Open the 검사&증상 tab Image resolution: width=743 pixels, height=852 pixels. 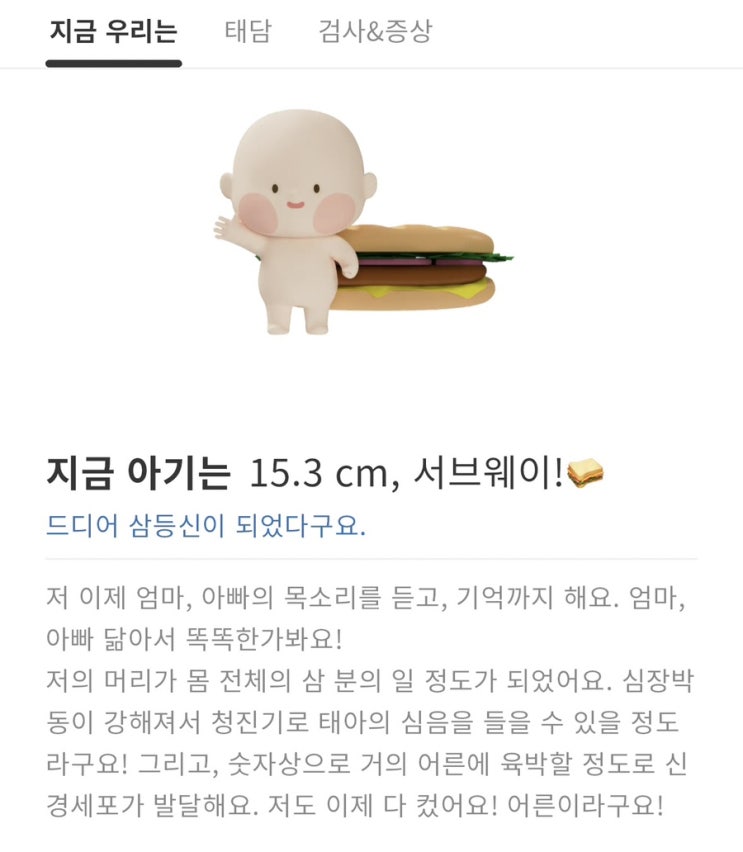(375, 31)
